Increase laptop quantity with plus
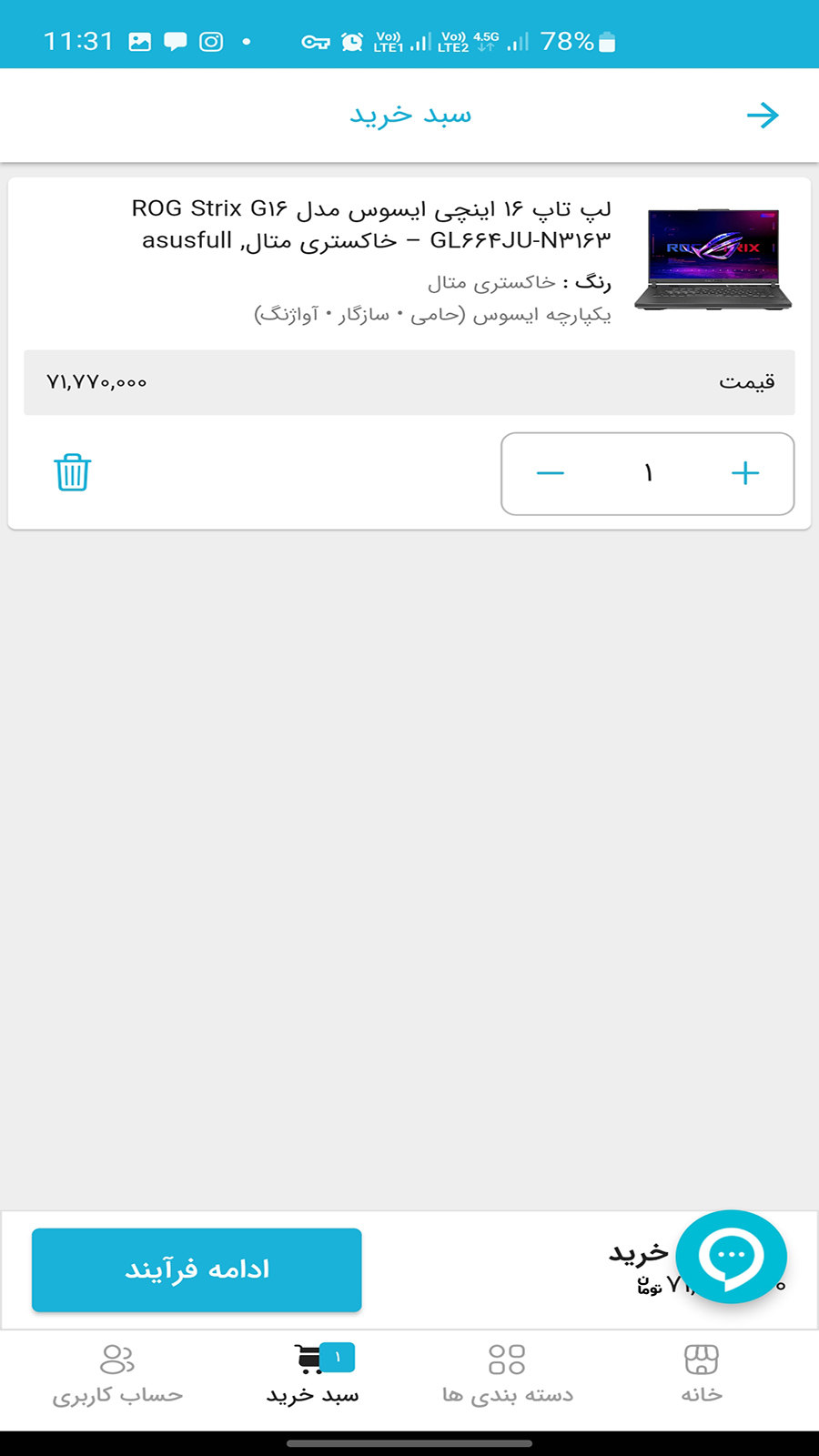Viewport: 819px width, 1456px height. (745, 473)
